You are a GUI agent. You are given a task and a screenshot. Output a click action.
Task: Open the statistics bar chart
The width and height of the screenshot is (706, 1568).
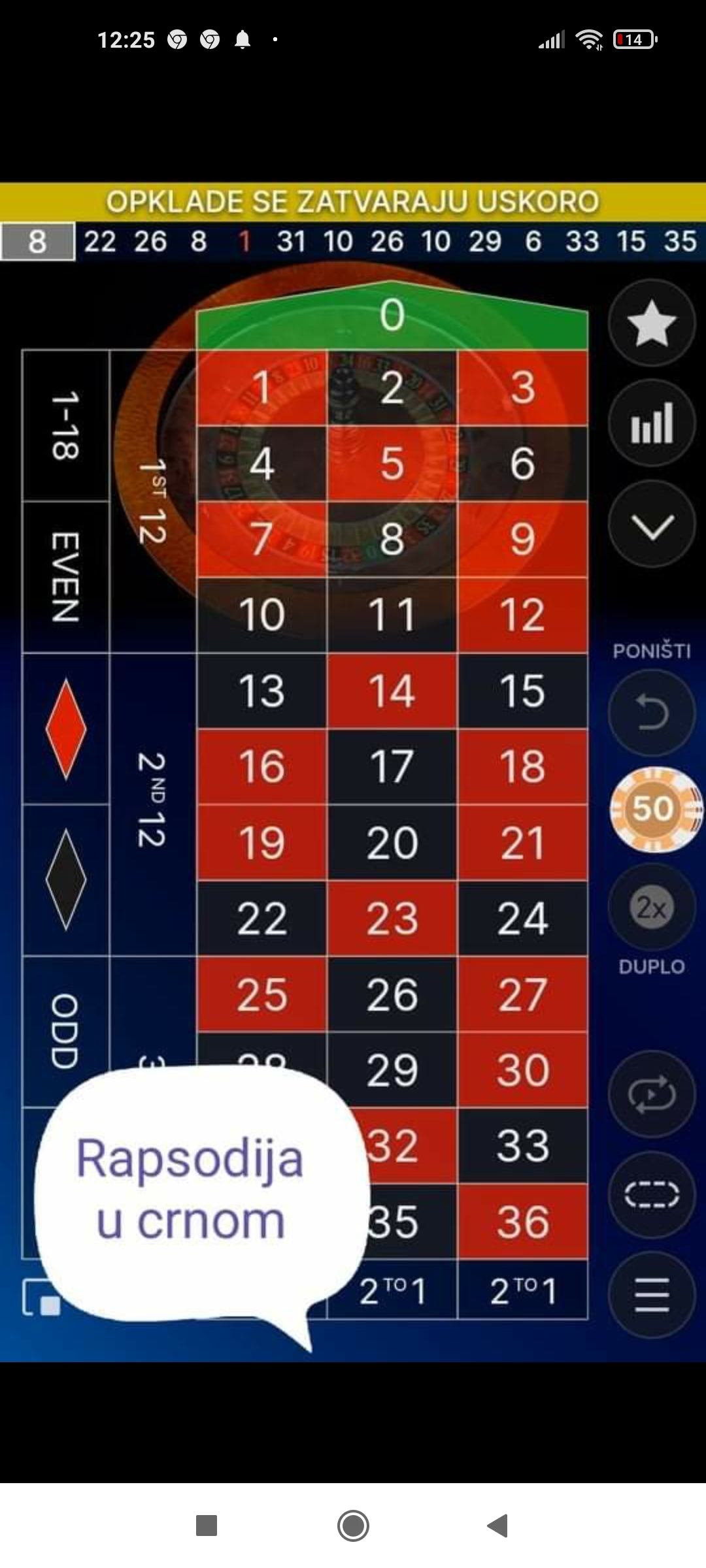(x=651, y=423)
